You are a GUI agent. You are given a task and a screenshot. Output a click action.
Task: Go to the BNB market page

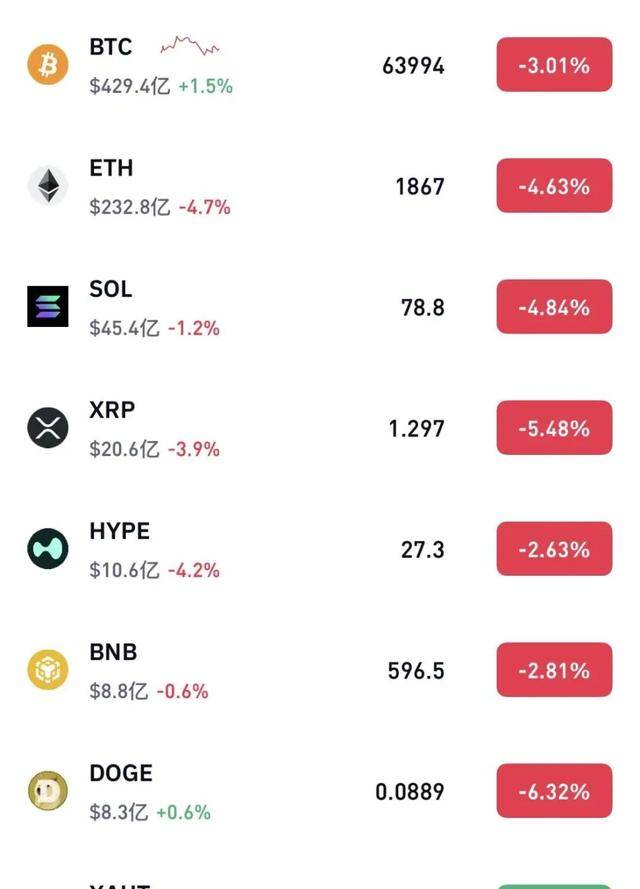[113, 653]
